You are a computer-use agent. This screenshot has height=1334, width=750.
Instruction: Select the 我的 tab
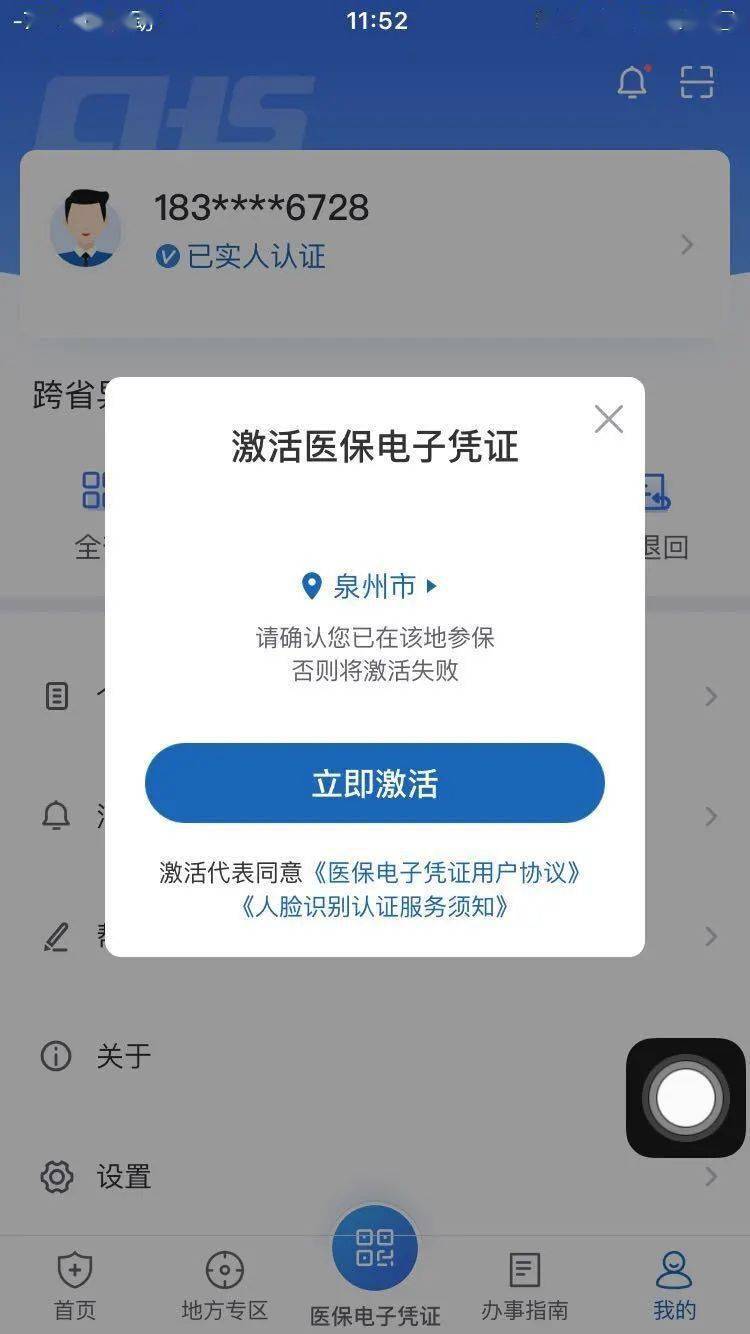675,1285
